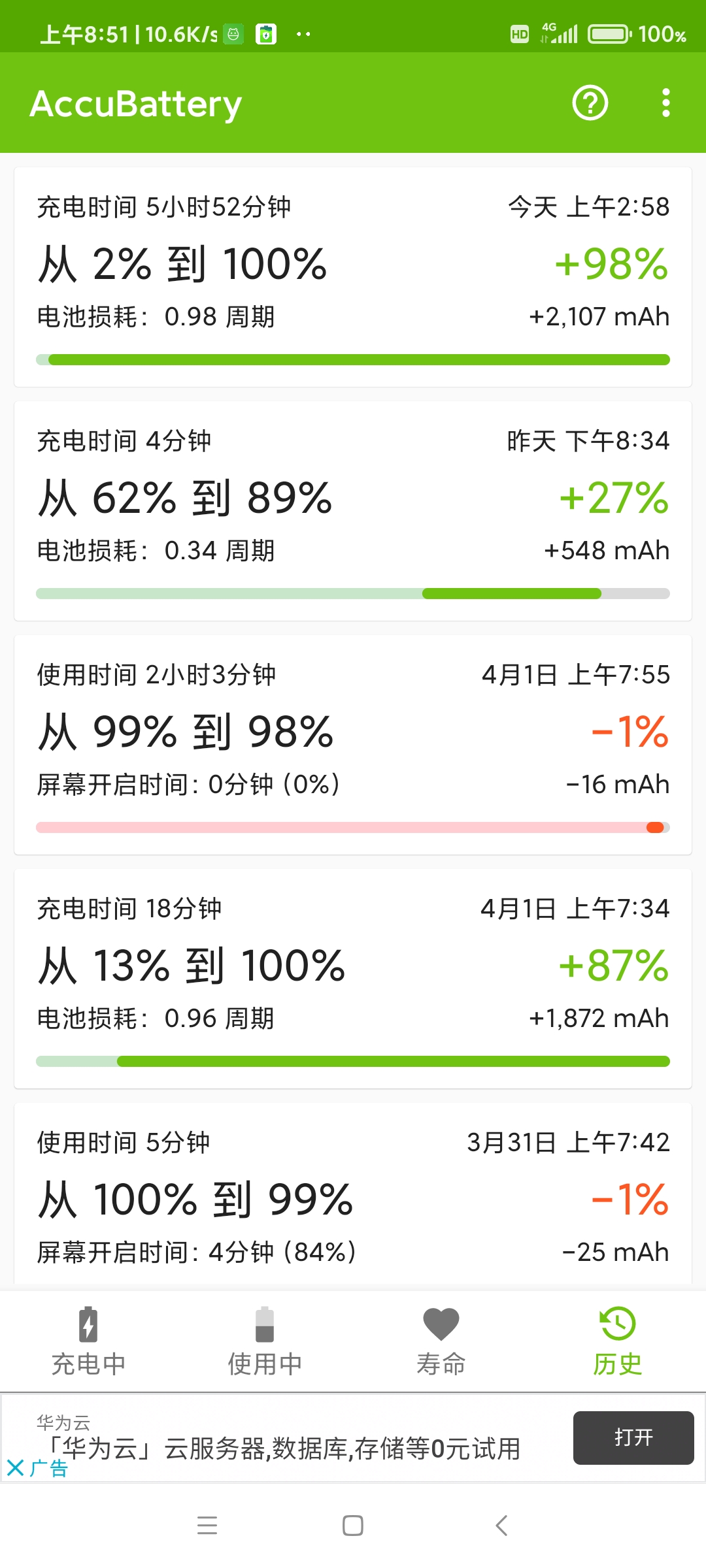Viewport: 706px width, 1568px height.
Task: Go back with the system back button
Action: 501,1526
